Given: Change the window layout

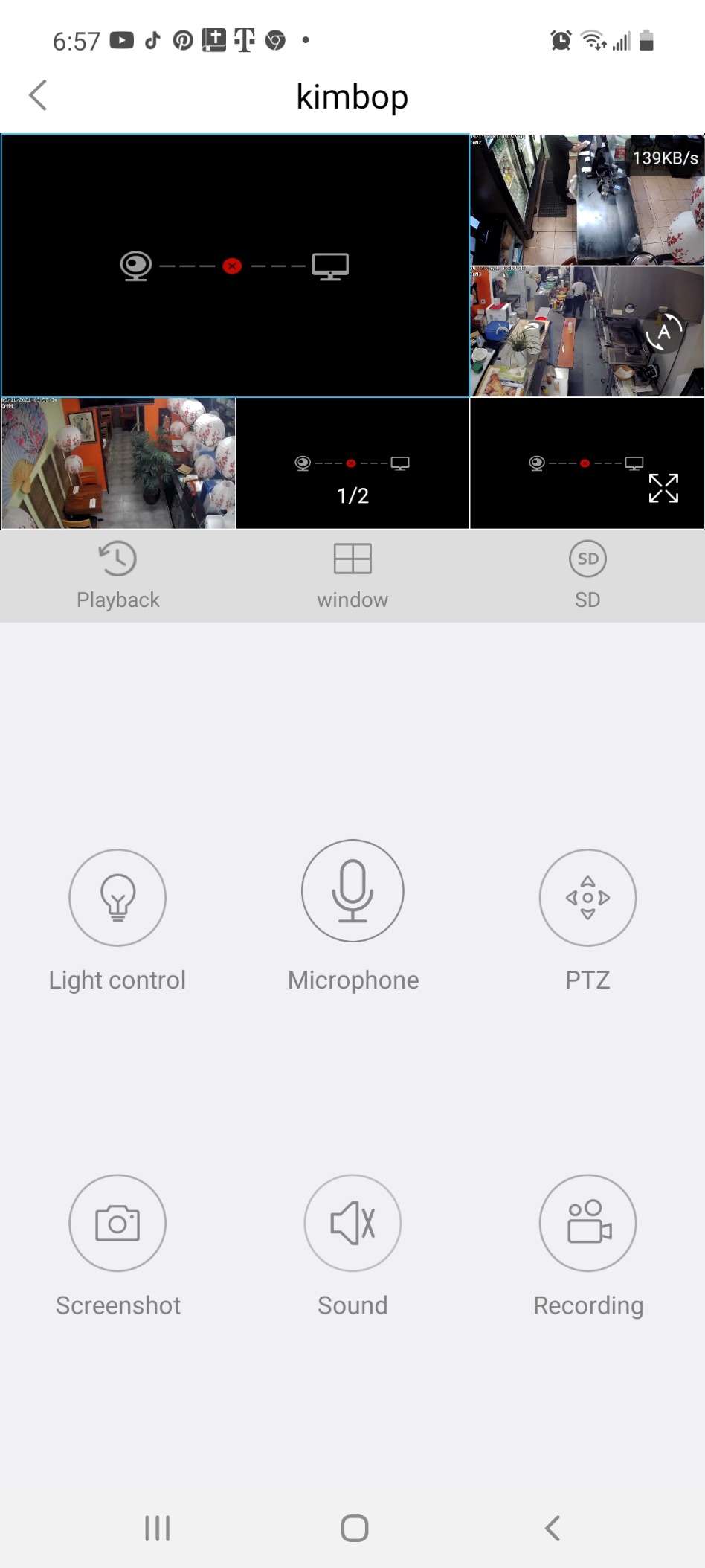Looking at the screenshot, I should [352, 576].
